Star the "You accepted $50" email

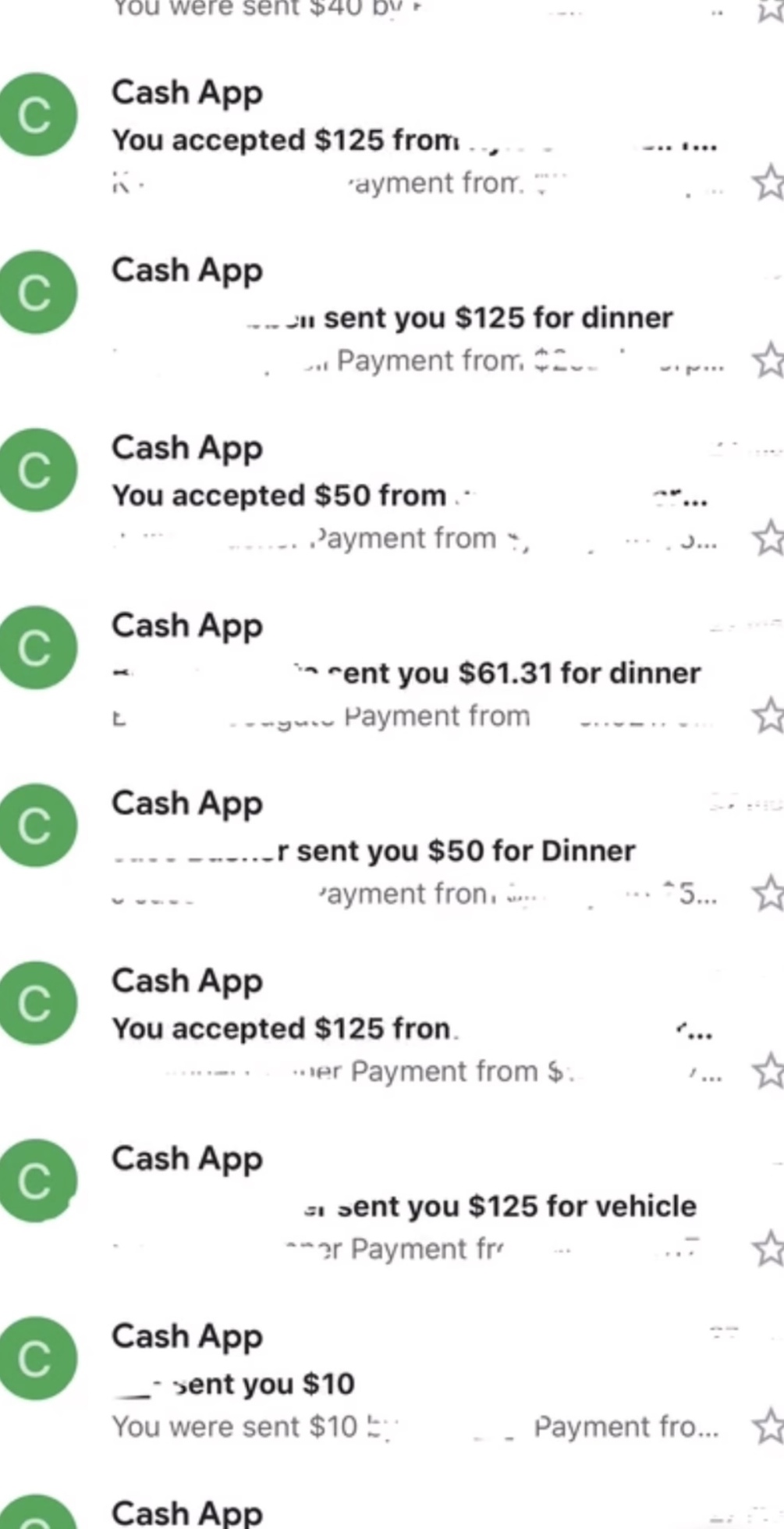click(768, 539)
